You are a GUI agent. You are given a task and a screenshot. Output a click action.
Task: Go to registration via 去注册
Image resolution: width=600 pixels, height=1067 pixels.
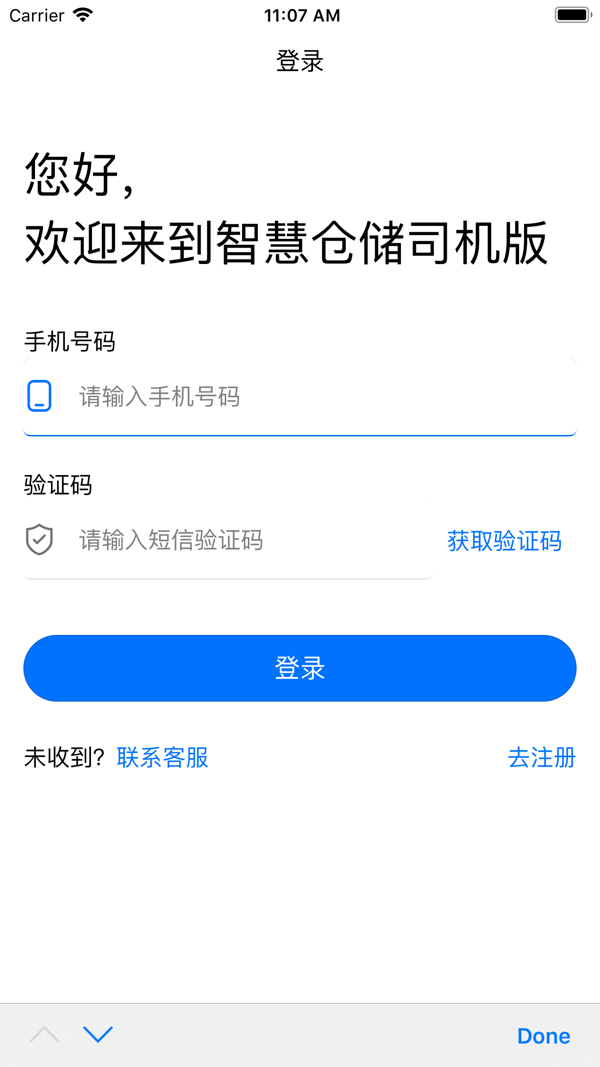[542, 758]
